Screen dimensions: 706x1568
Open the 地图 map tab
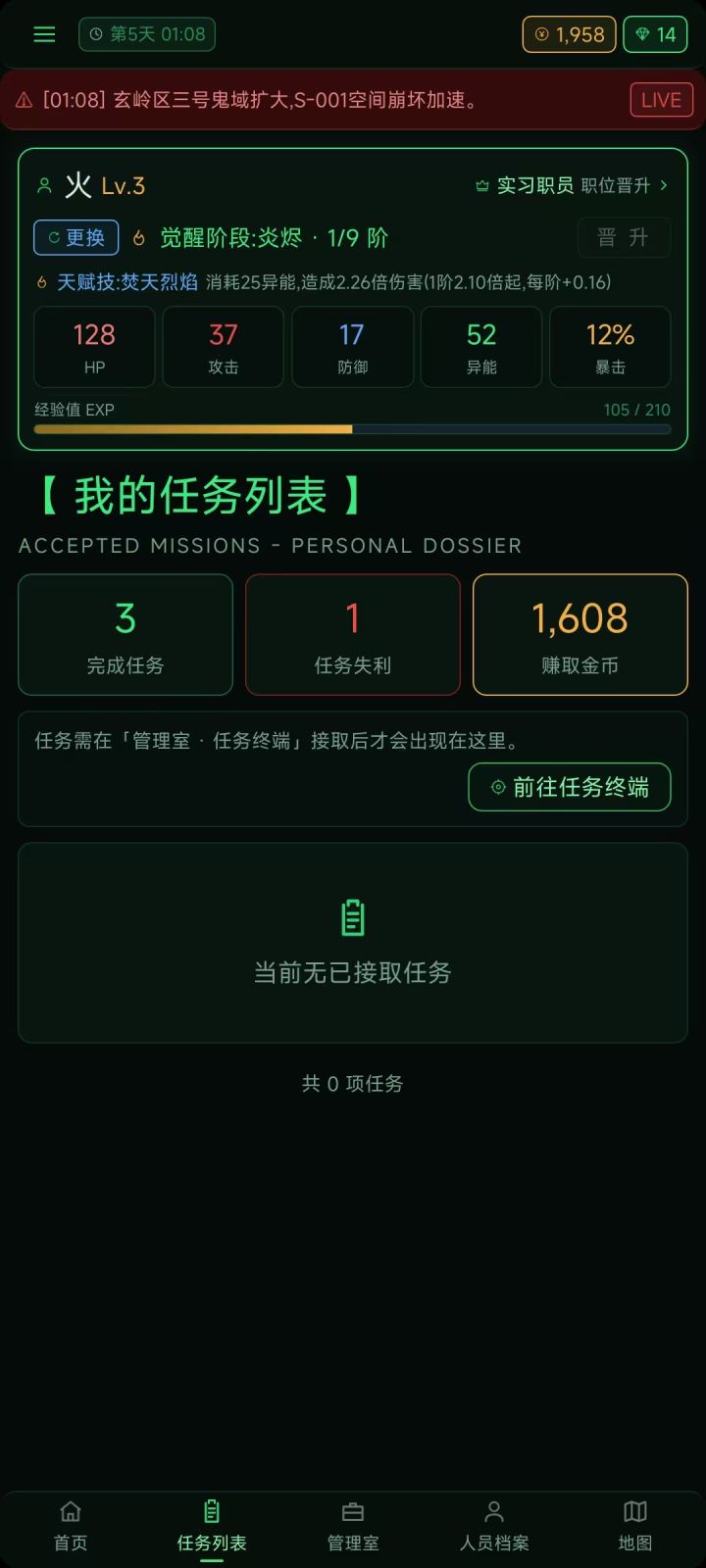point(635,1526)
